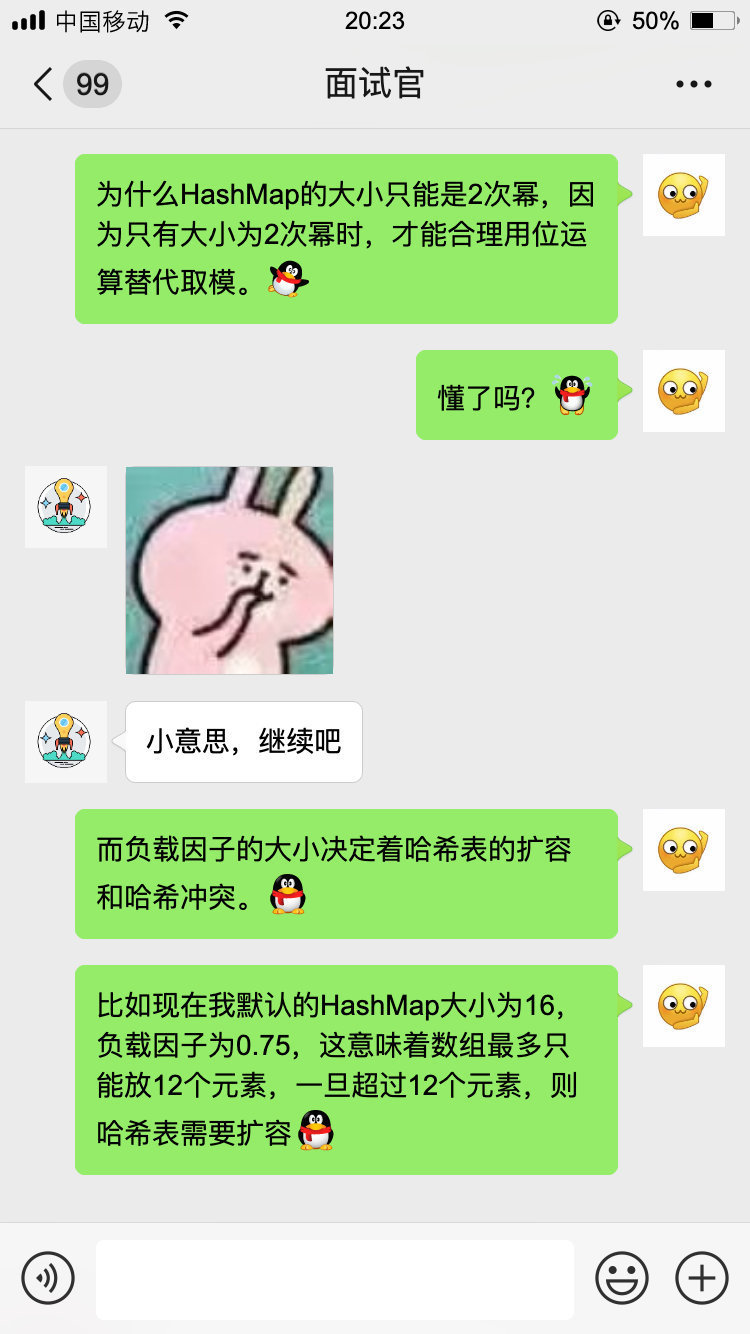Switch to voice message input
The width and height of the screenshot is (750, 1334).
pos(48,1278)
